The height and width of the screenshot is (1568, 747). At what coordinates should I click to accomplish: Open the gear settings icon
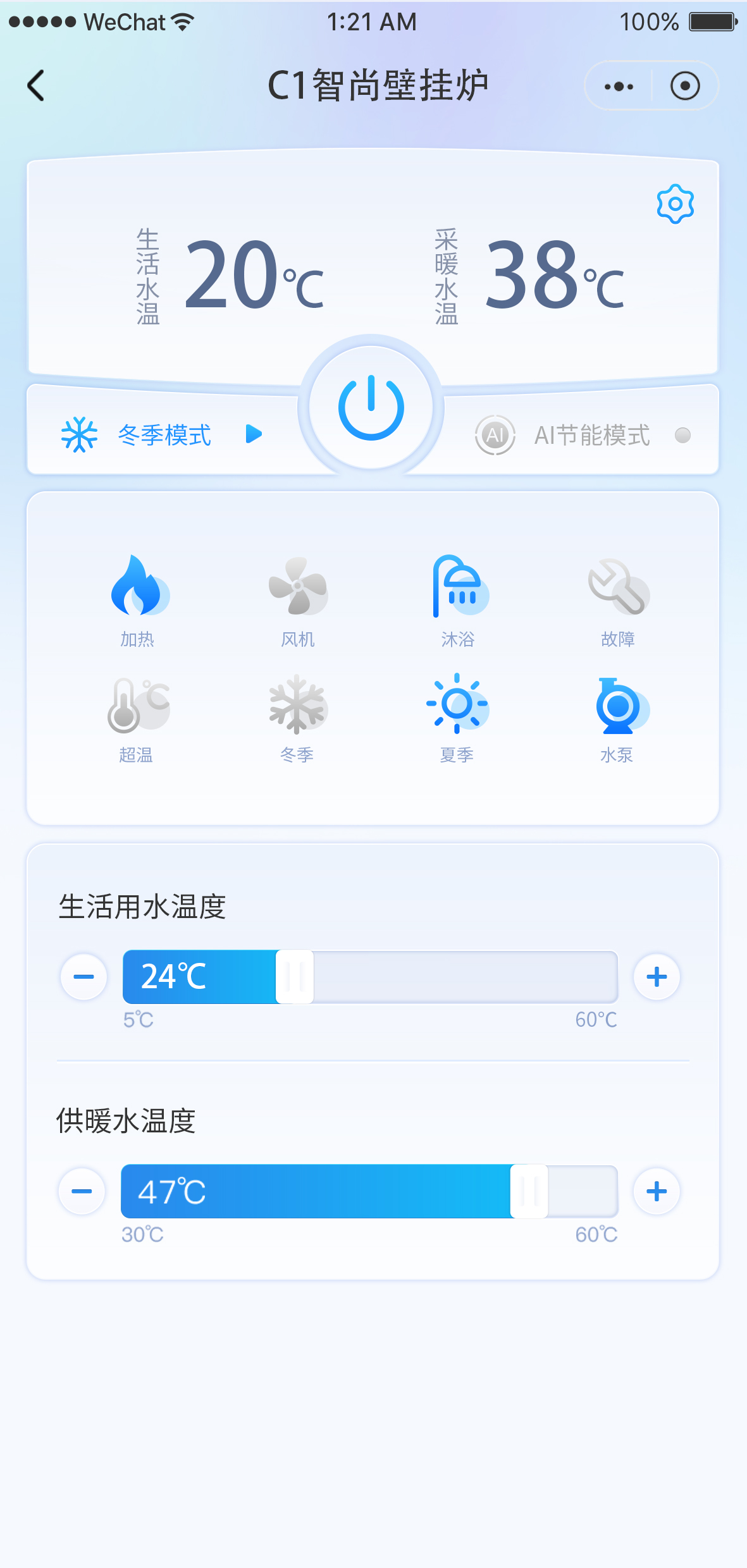click(675, 204)
